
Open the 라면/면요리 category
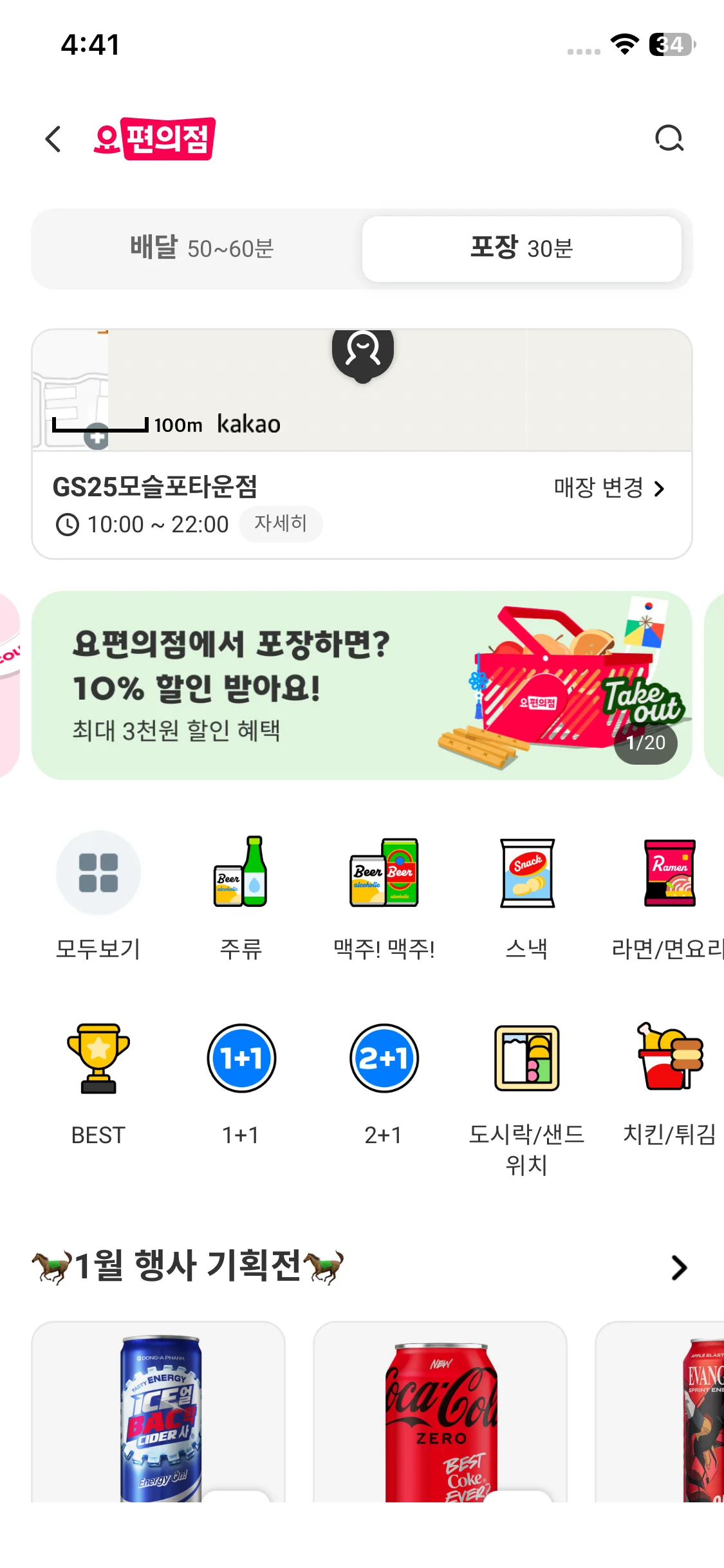click(669, 896)
